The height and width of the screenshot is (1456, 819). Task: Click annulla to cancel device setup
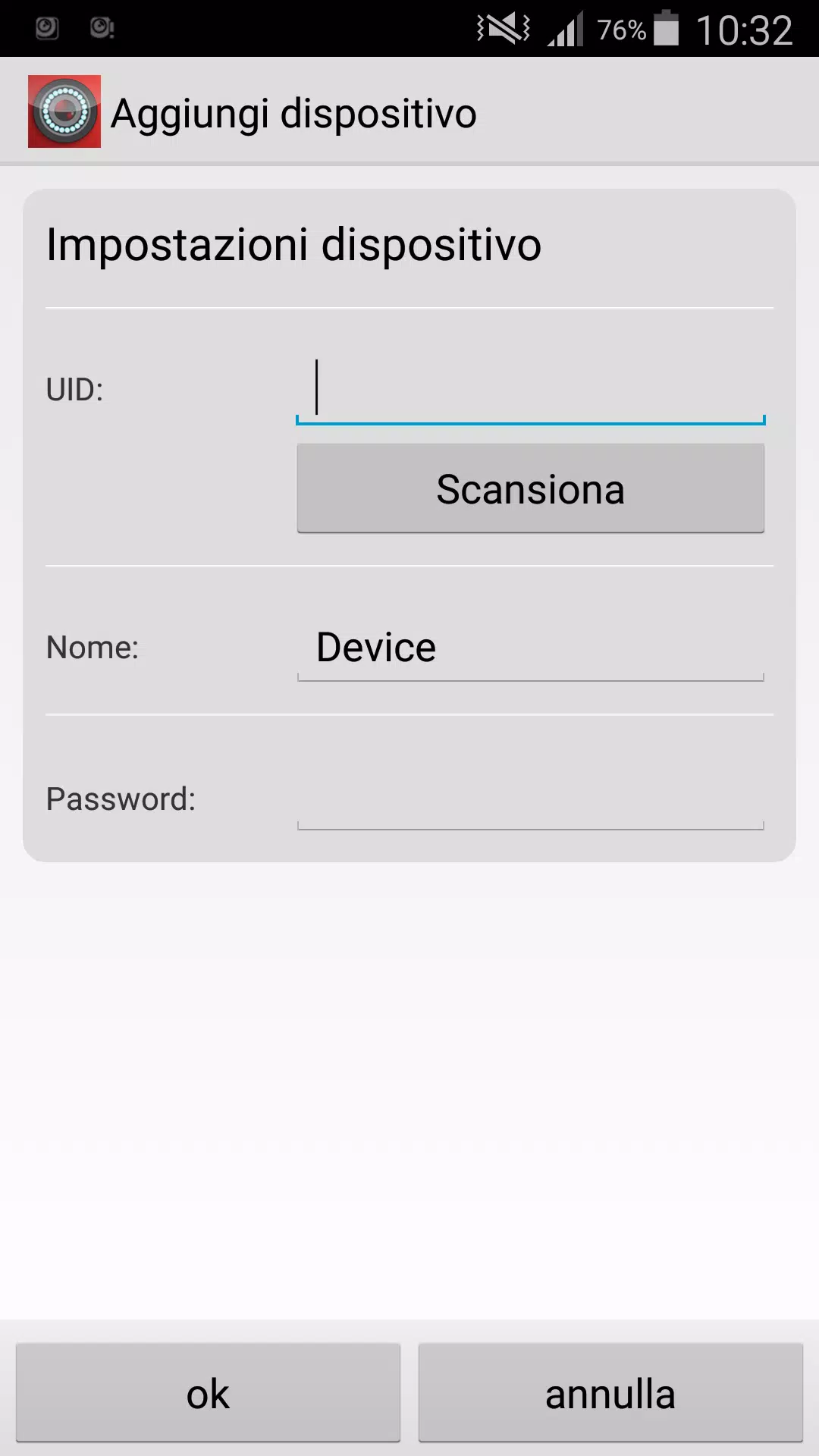610,1393
